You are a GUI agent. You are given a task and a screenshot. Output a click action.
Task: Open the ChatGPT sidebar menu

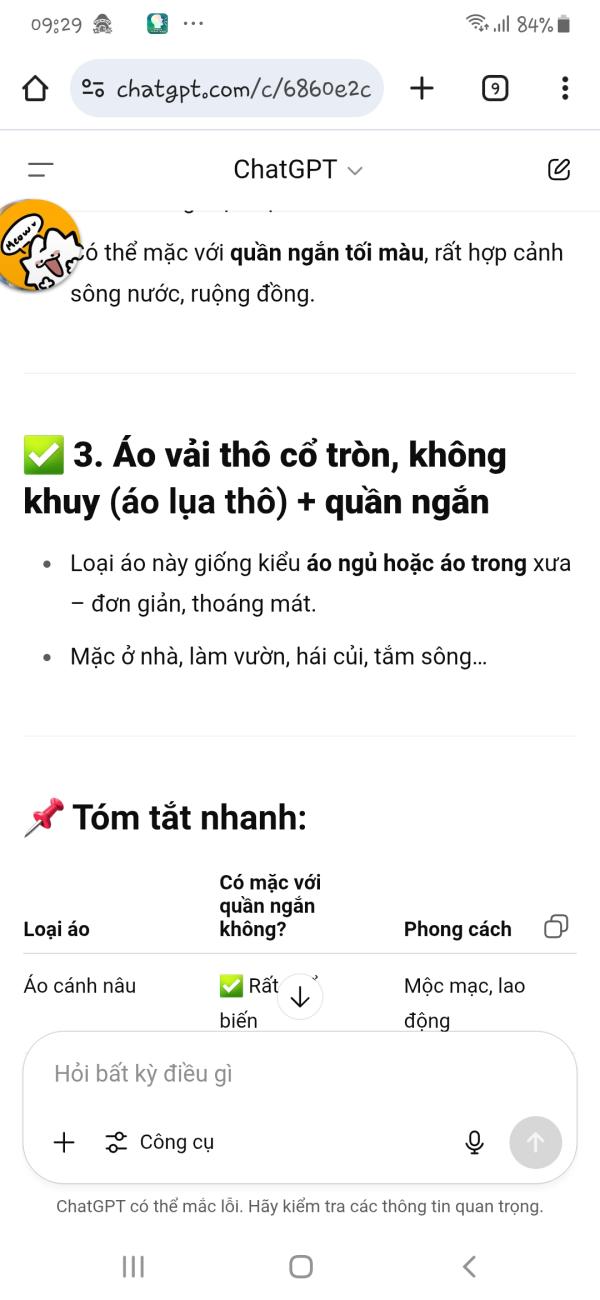41,170
